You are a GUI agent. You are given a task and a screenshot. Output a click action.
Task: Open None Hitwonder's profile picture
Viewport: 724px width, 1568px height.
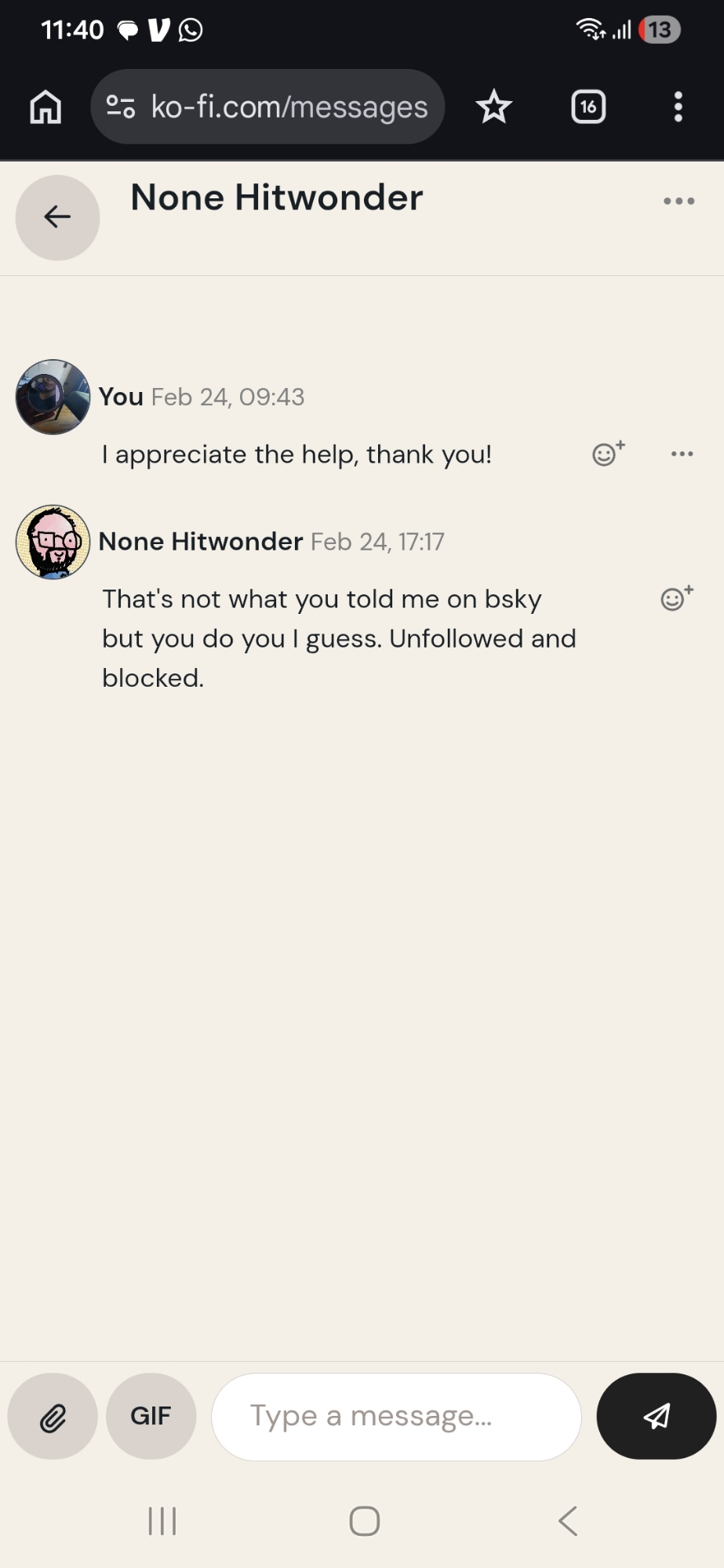pos(53,542)
